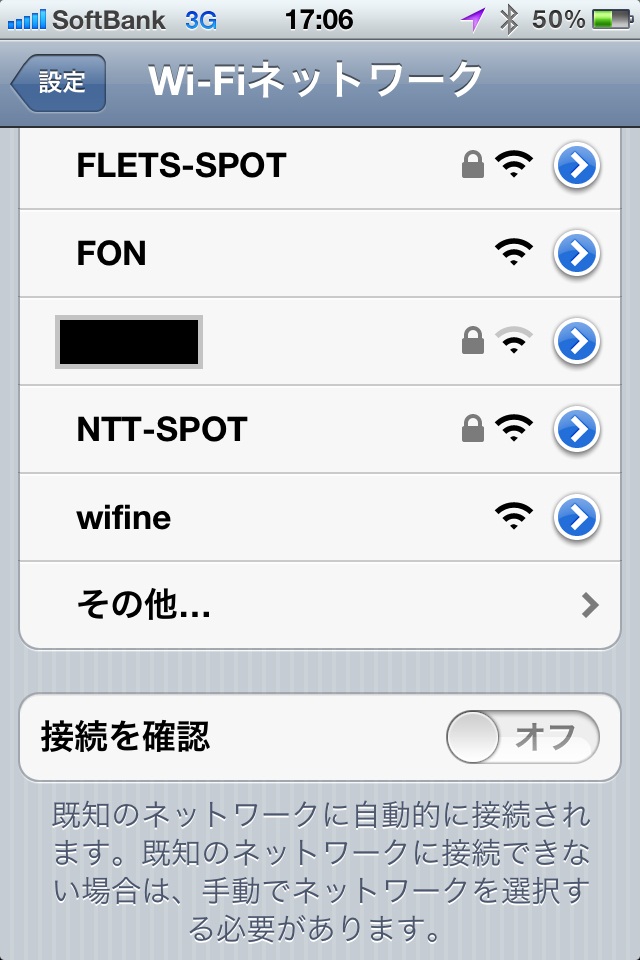This screenshot has width=640, height=960.
Task: View NTT-SPOT details via blue arrow
Action: pos(576,430)
